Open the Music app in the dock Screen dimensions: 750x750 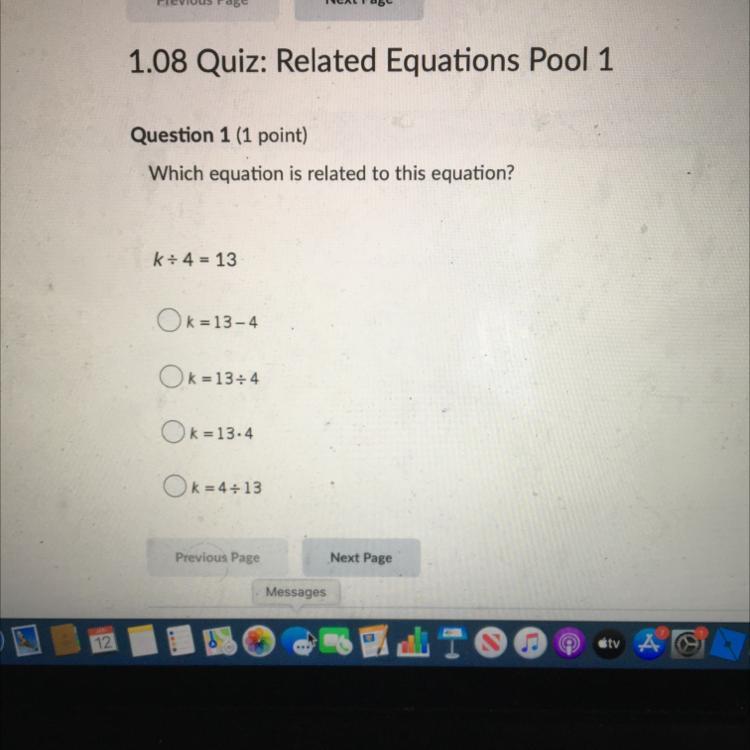pos(529,643)
